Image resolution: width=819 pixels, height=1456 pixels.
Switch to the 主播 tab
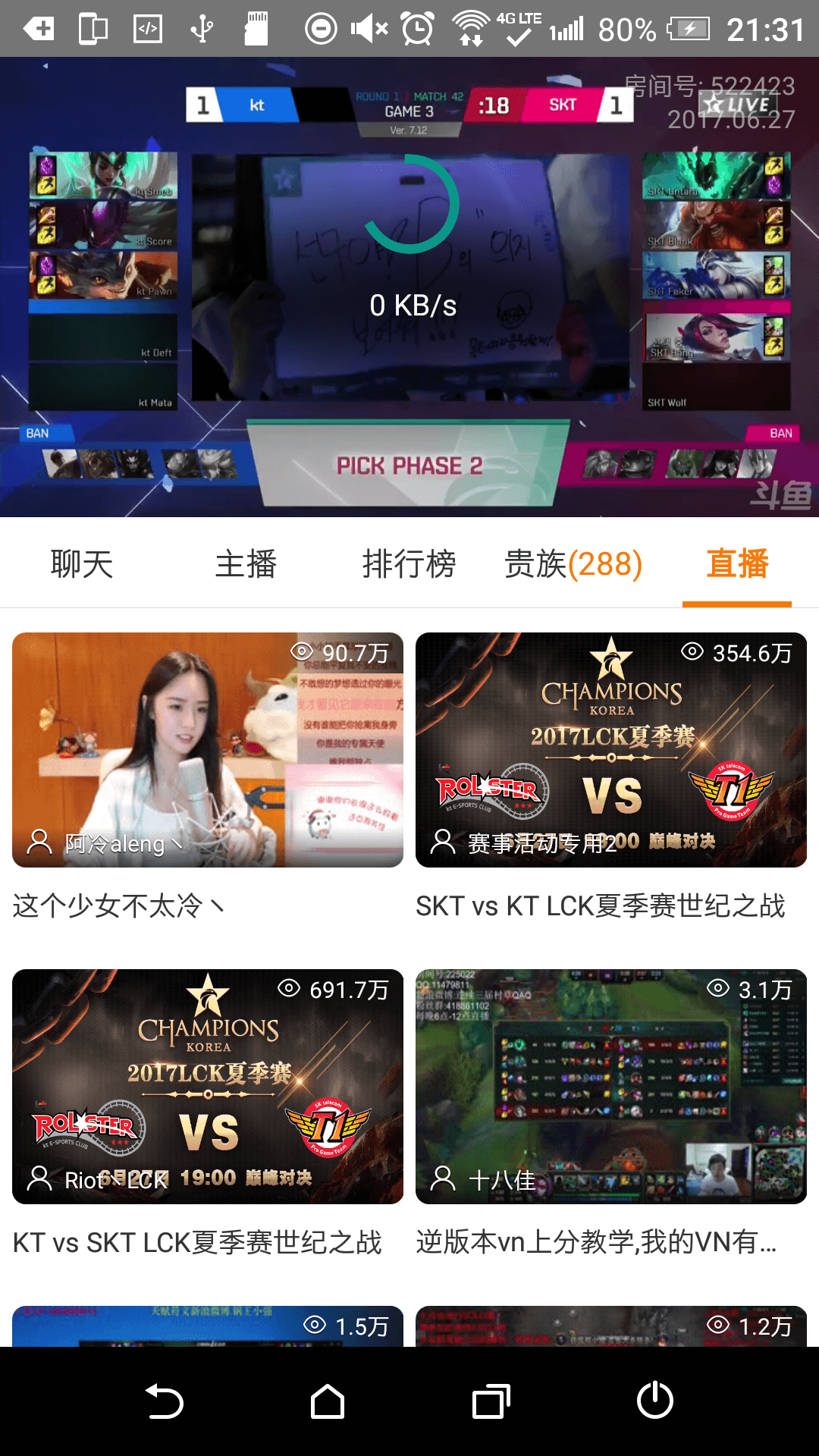tap(246, 564)
